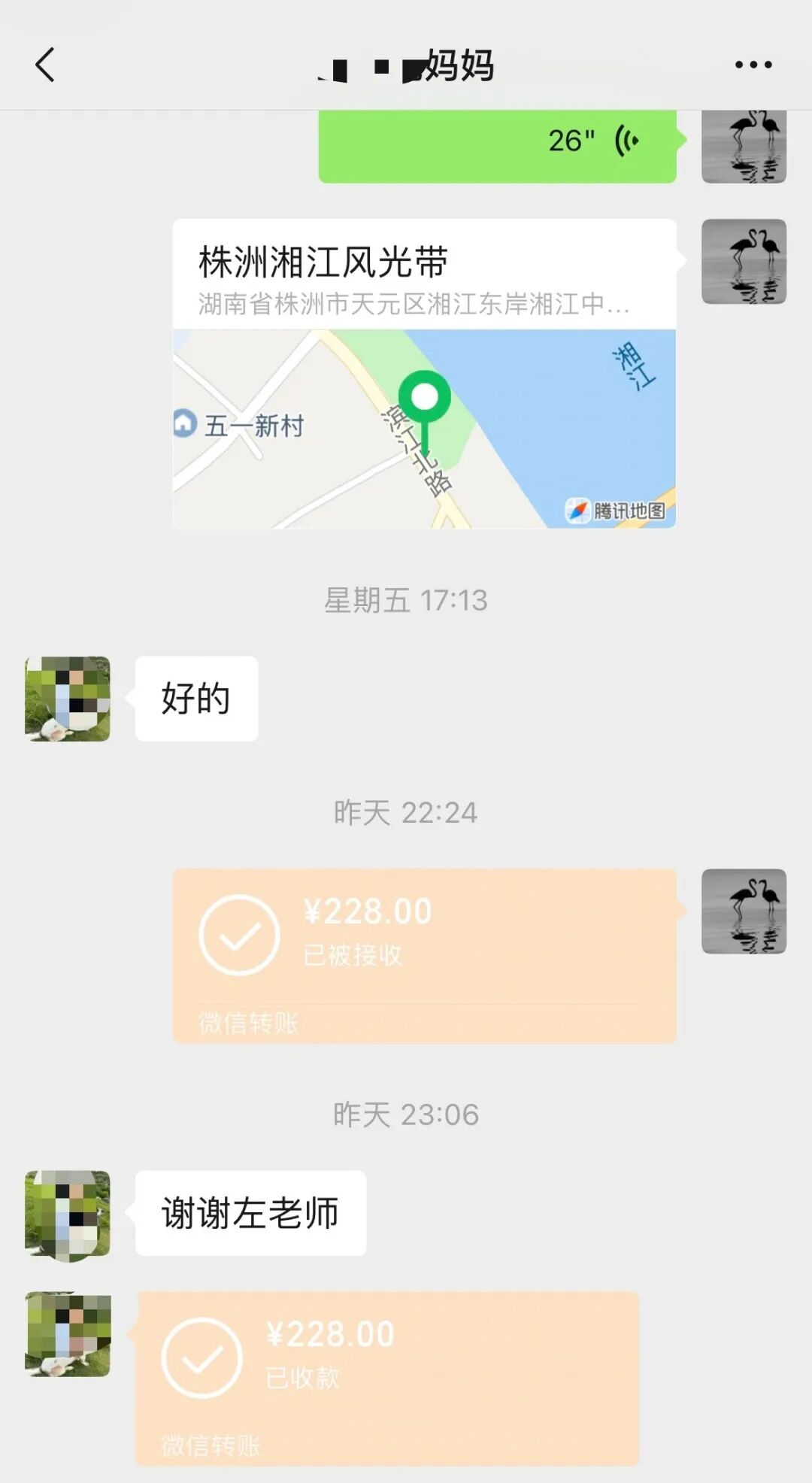Tap the avatar next to 谢谢左老师
The width and height of the screenshot is (812, 1483).
[68, 1213]
